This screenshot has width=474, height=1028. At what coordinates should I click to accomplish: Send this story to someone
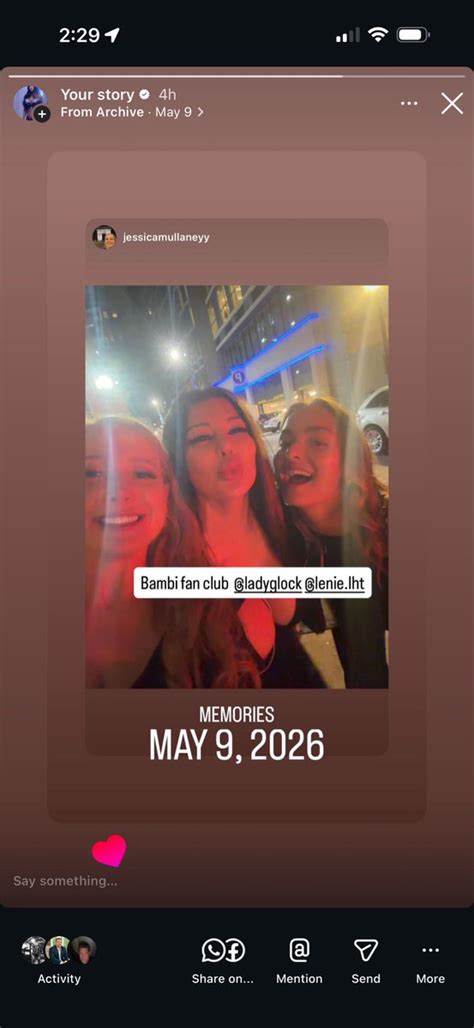pos(365,960)
